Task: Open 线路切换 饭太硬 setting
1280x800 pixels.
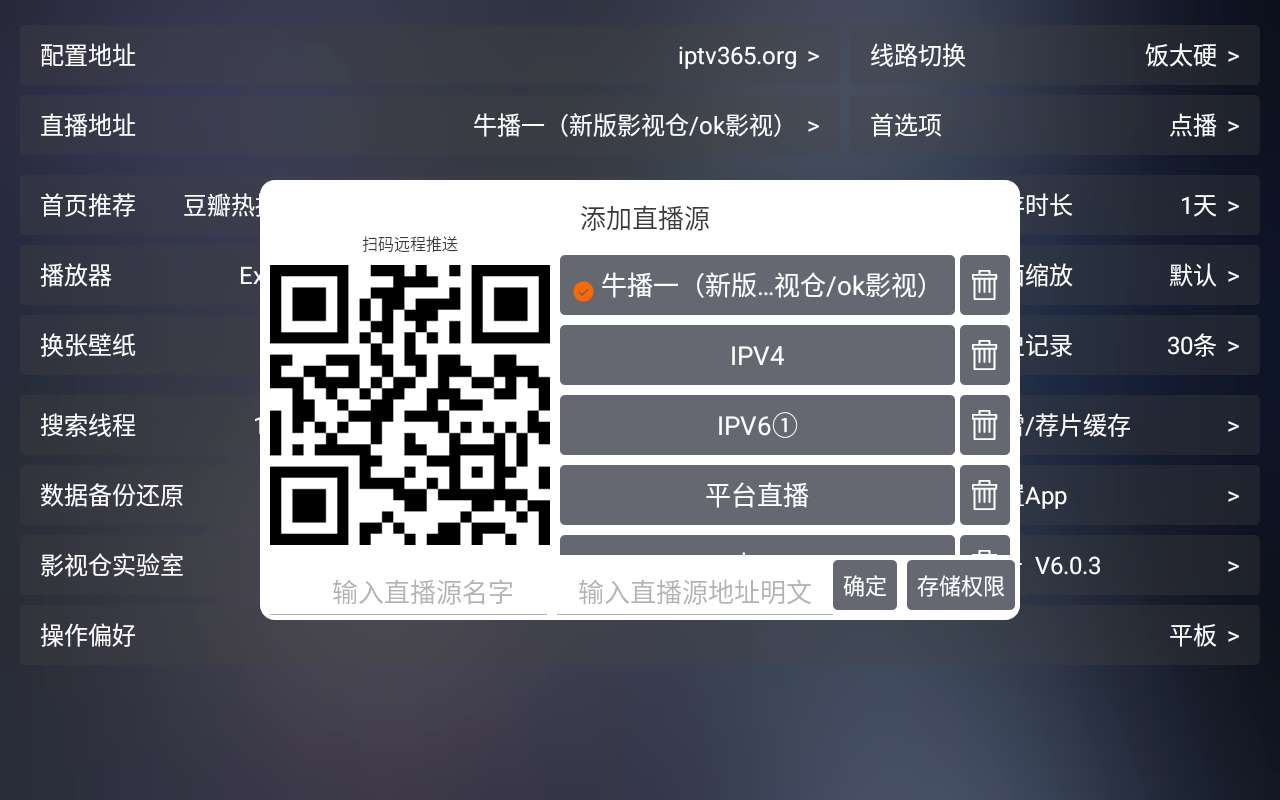Action: [1055, 56]
